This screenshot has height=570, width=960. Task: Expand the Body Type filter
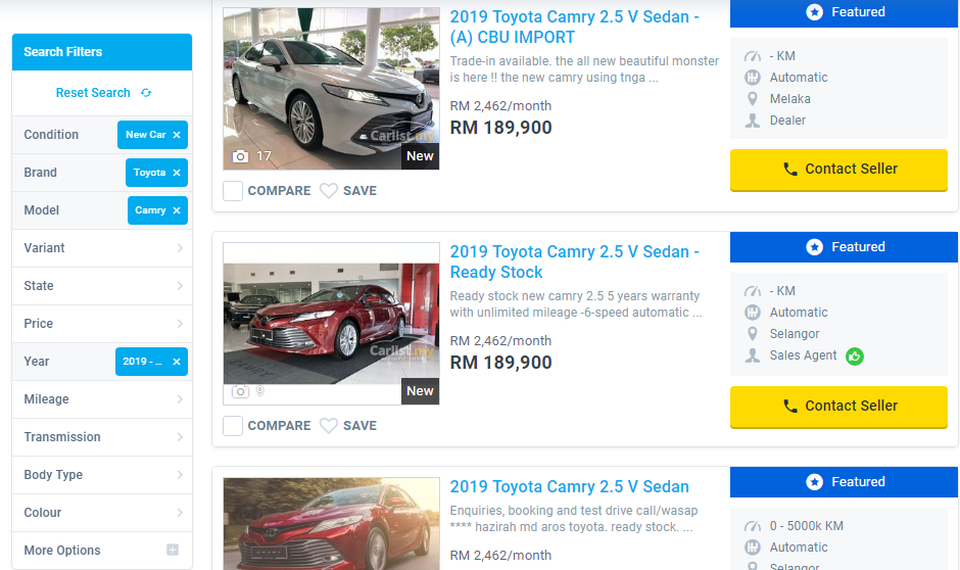(x=102, y=475)
